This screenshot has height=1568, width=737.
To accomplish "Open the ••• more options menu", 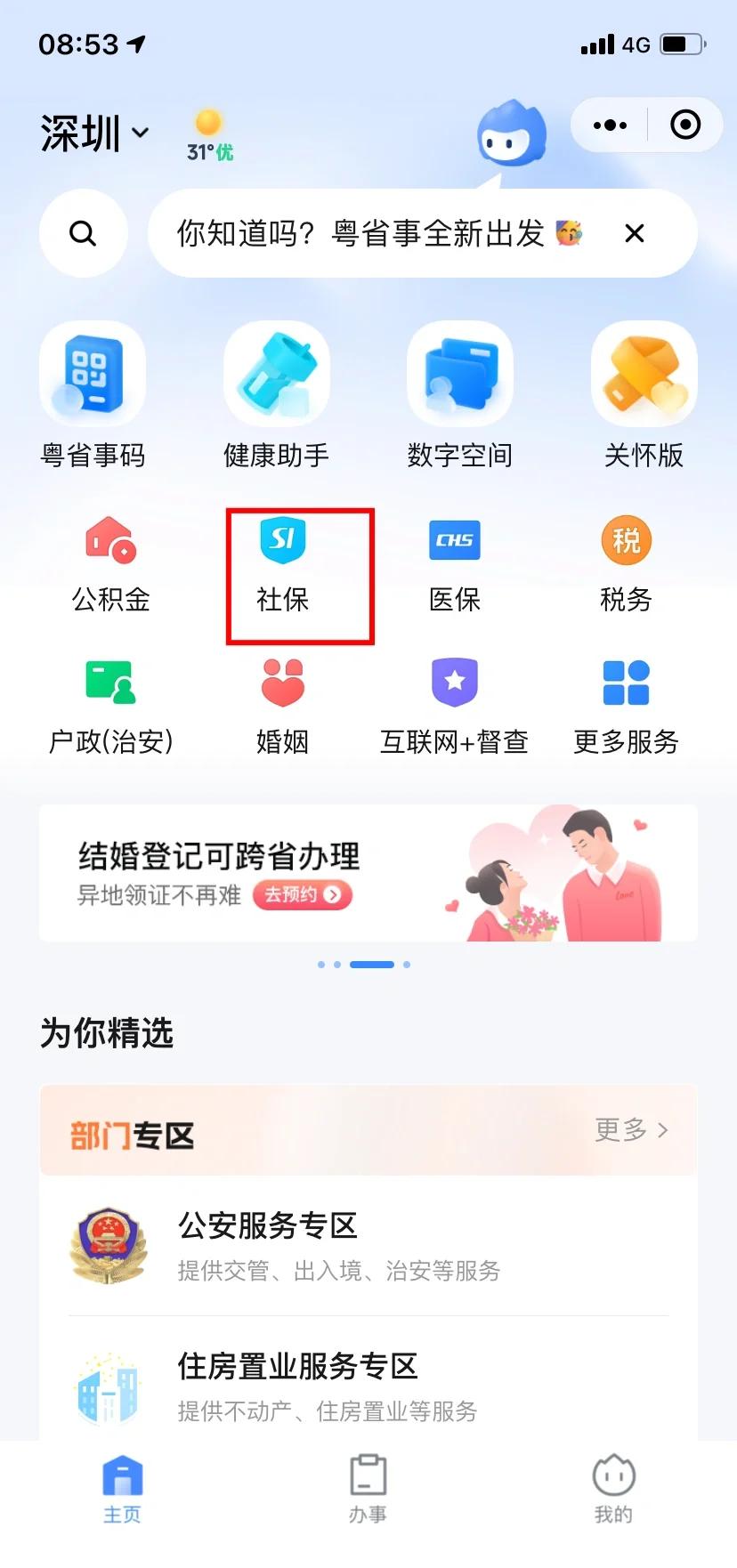I will click(609, 125).
